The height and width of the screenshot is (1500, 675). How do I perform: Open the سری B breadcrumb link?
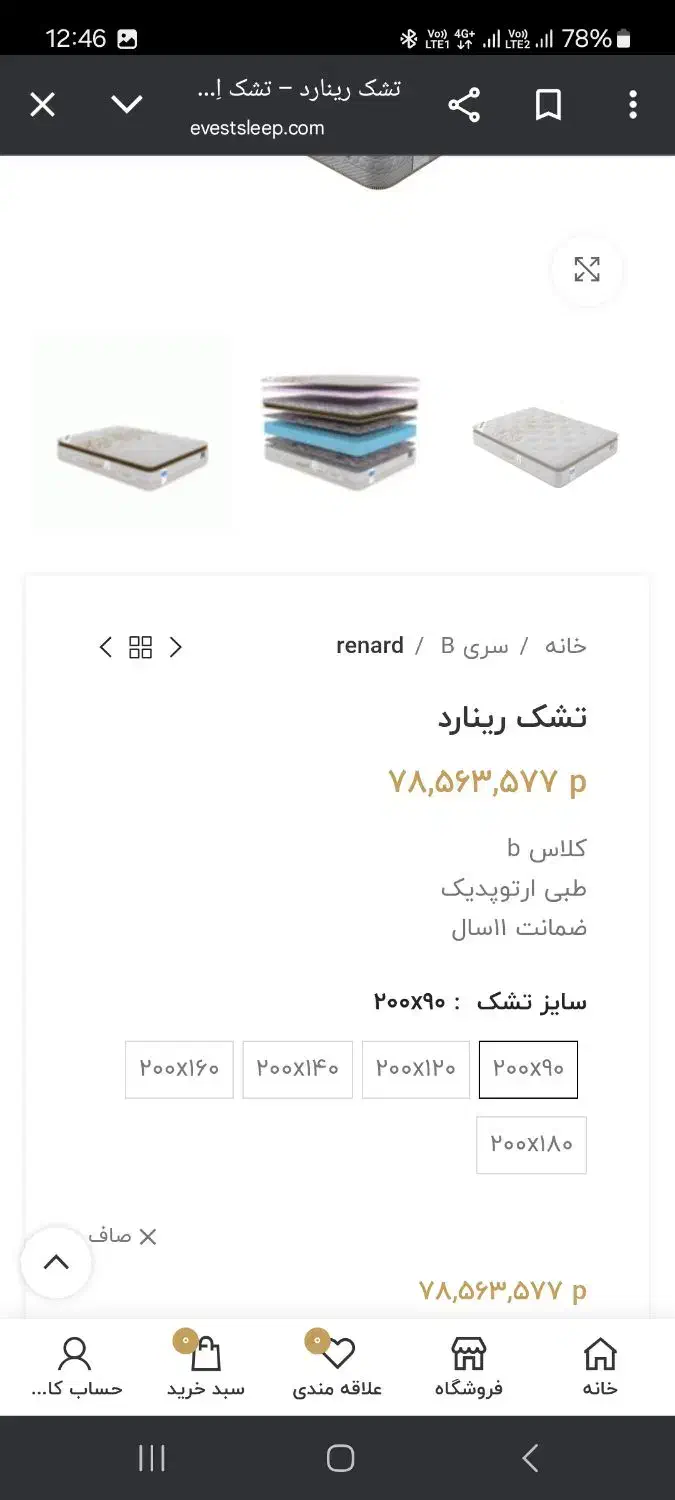pos(474,646)
